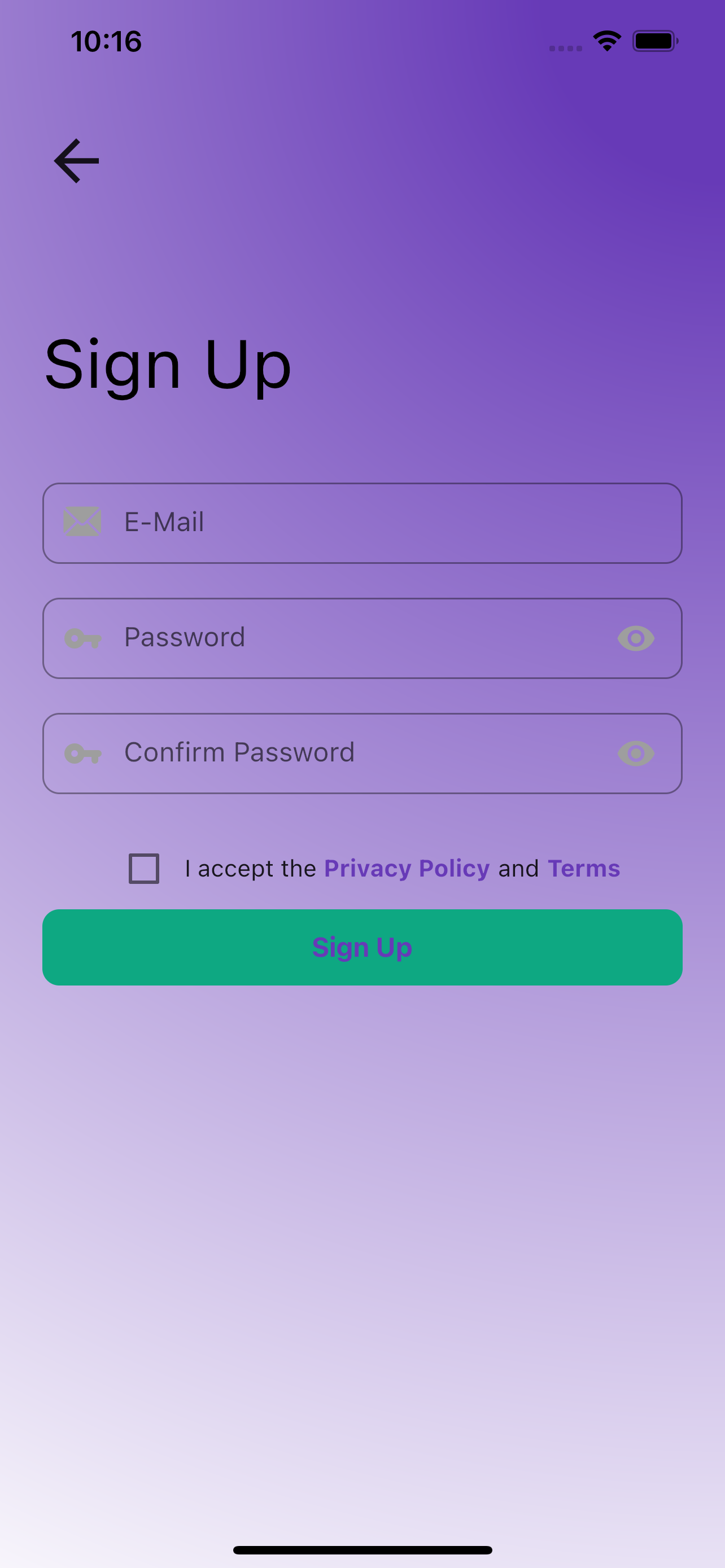The width and height of the screenshot is (725, 1568).
Task: Click the Wi-Fi icon in status bar
Action: (x=606, y=40)
